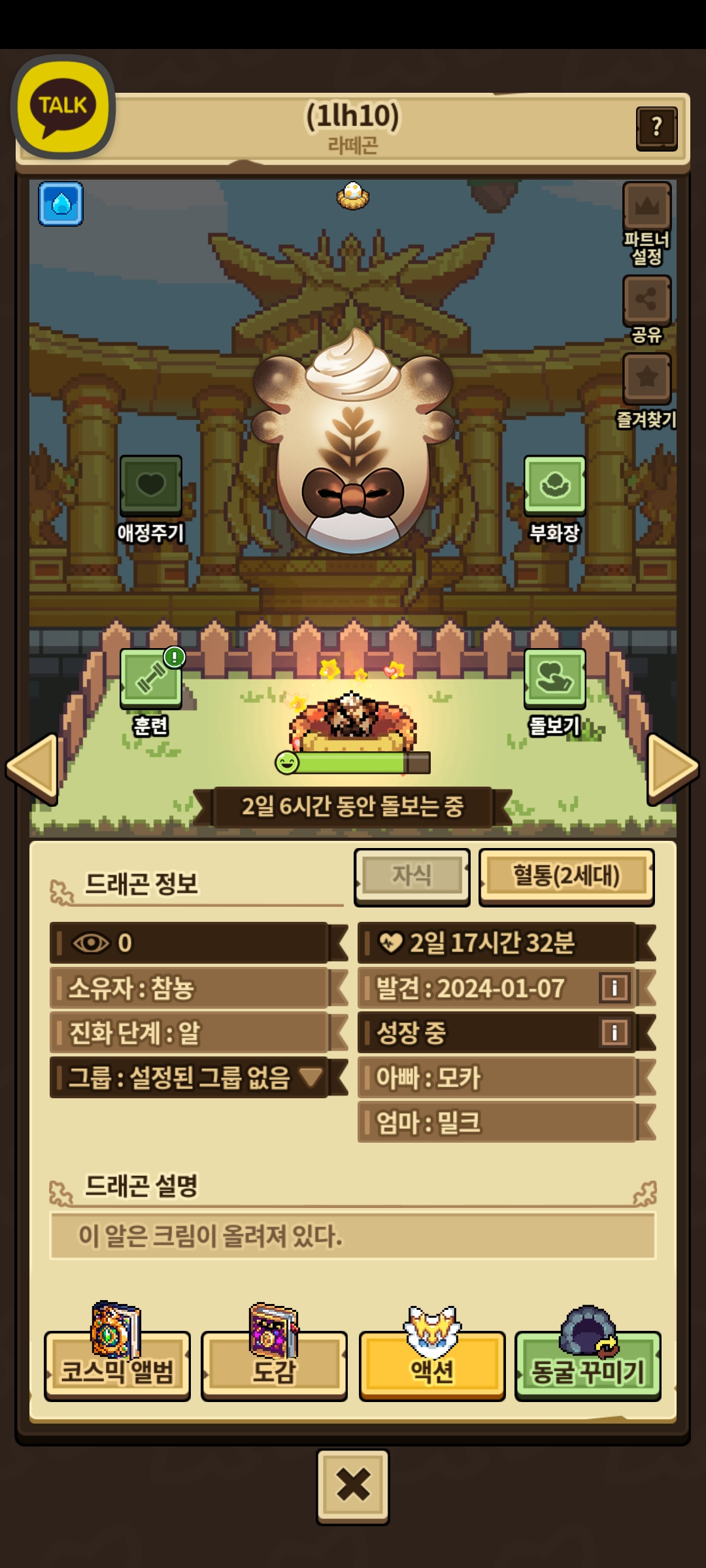This screenshot has height=1568, width=706.
Task: View 혈통(2세대) lineage
Action: click(x=566, y=877)
